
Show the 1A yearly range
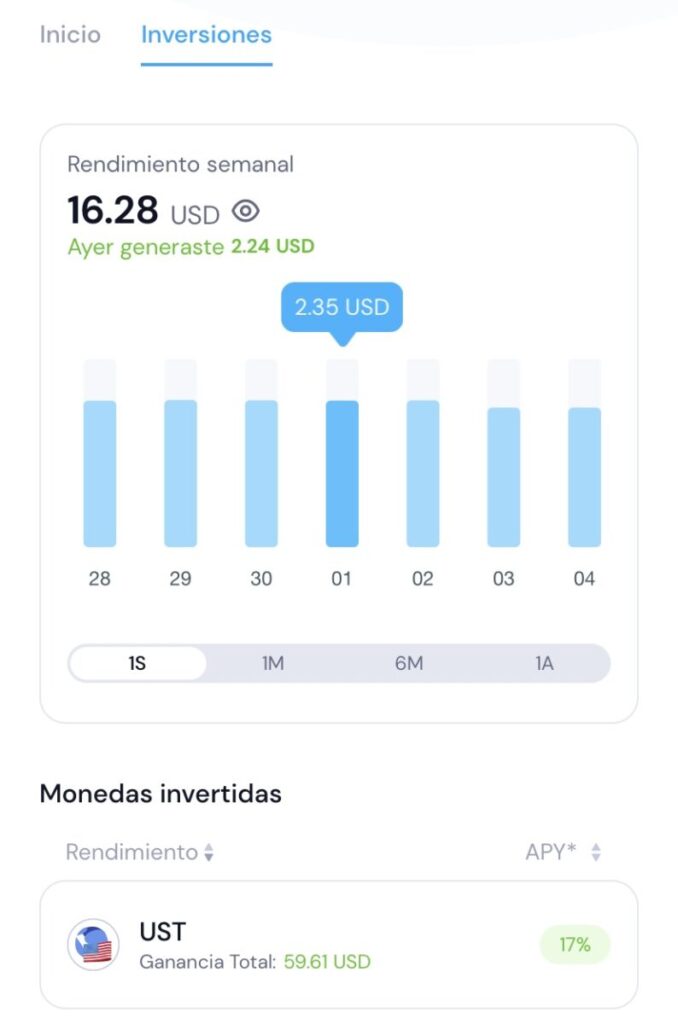pyautogui.click(x=544, y=663)
